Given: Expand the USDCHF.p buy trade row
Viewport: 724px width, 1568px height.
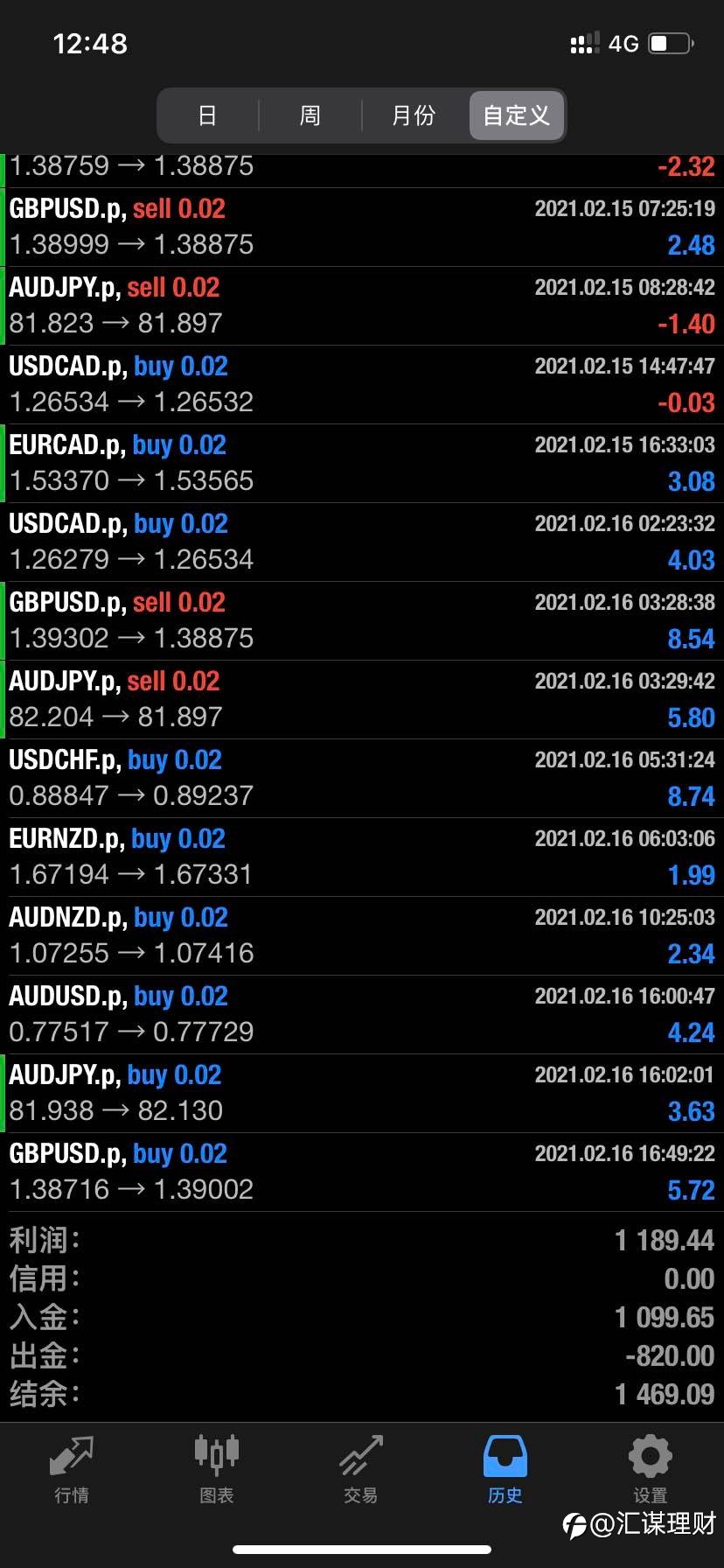Looking at the screenshot, I should click(362, 779).
